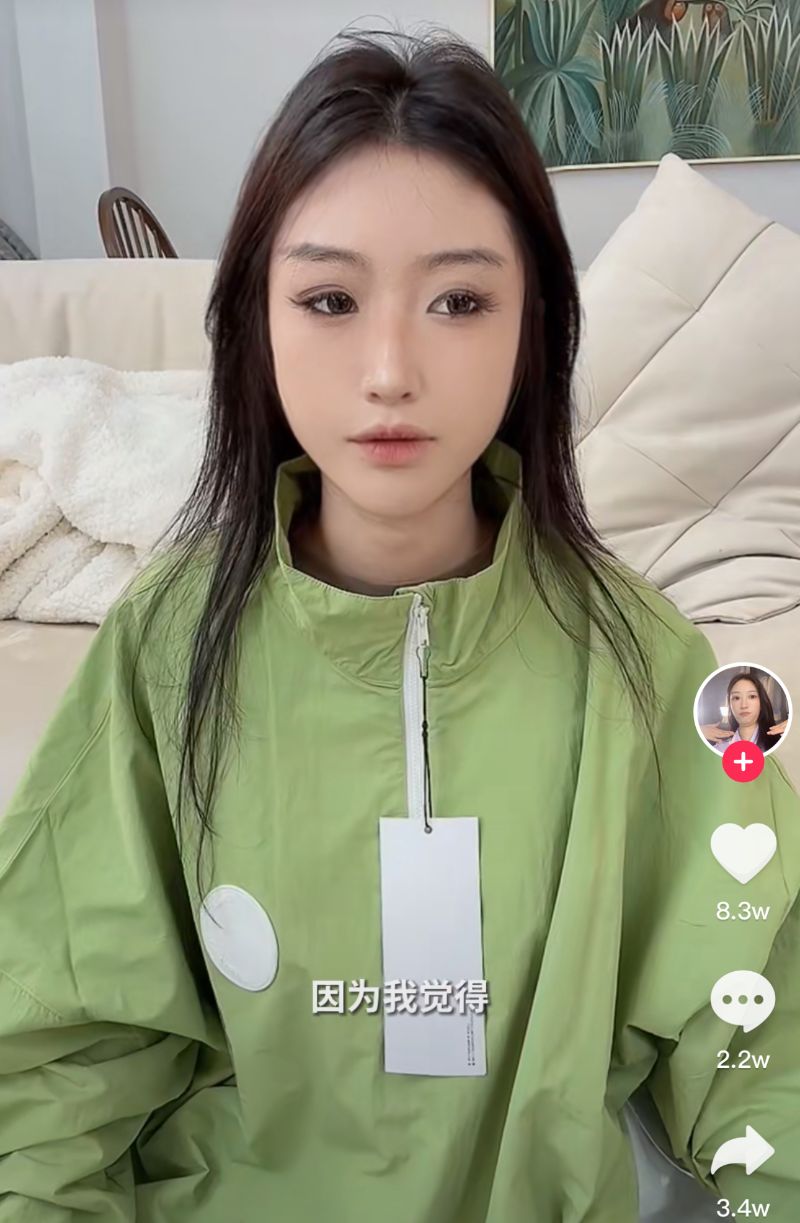The width and height of the screenshot is (800, 1223).
Task: Open the creator's profile avatar
Action: point(742,707)
